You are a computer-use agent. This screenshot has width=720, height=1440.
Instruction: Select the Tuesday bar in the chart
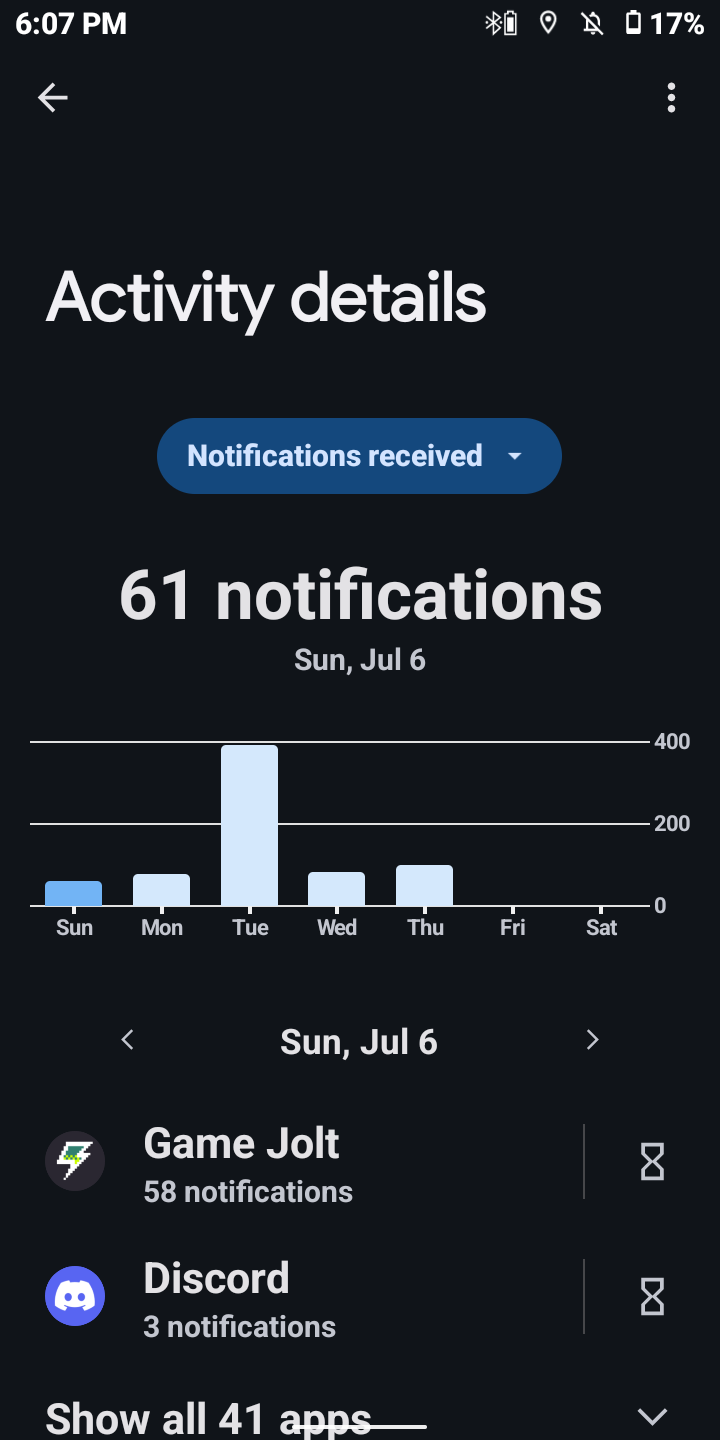click(249, 825)
